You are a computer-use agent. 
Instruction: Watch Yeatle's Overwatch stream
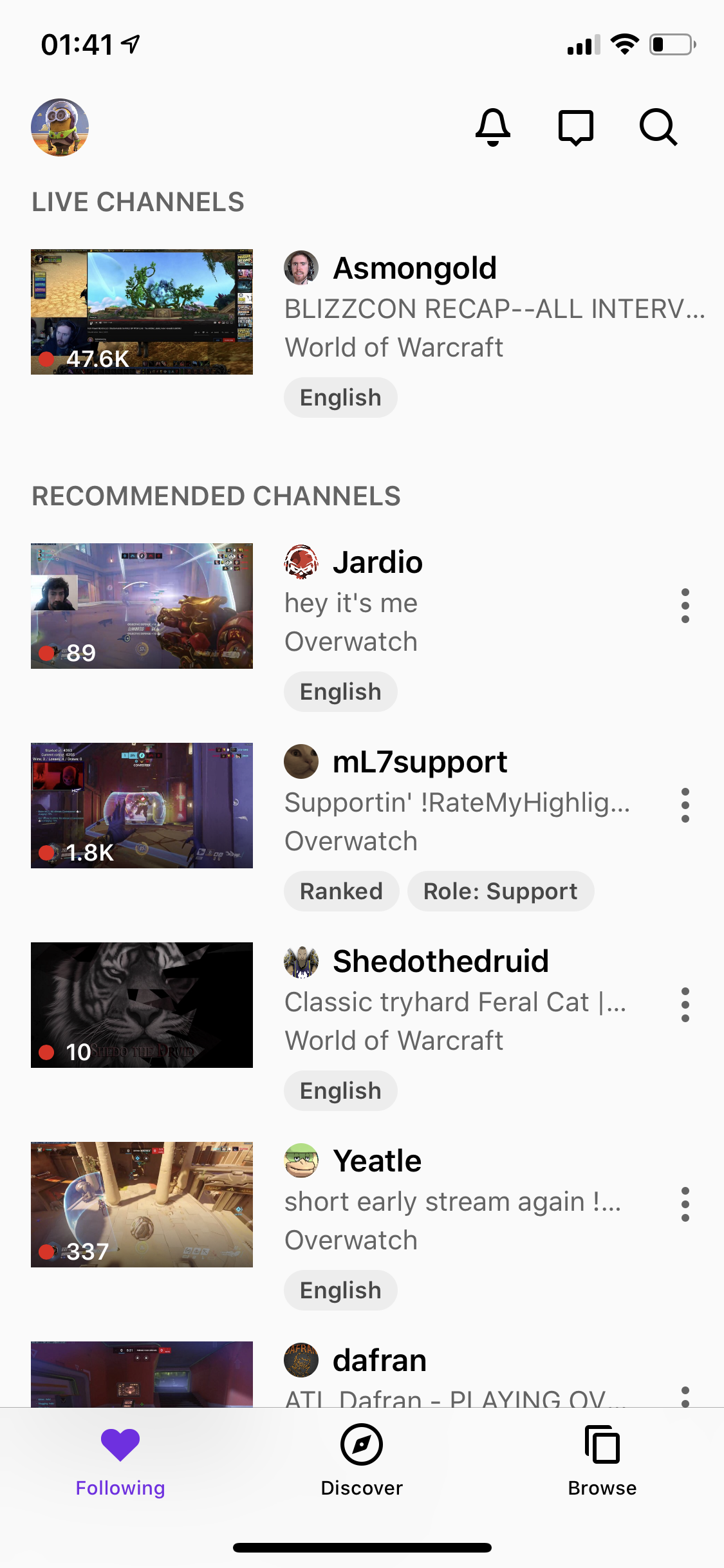pyautogui.click(x=142, y=1204)
